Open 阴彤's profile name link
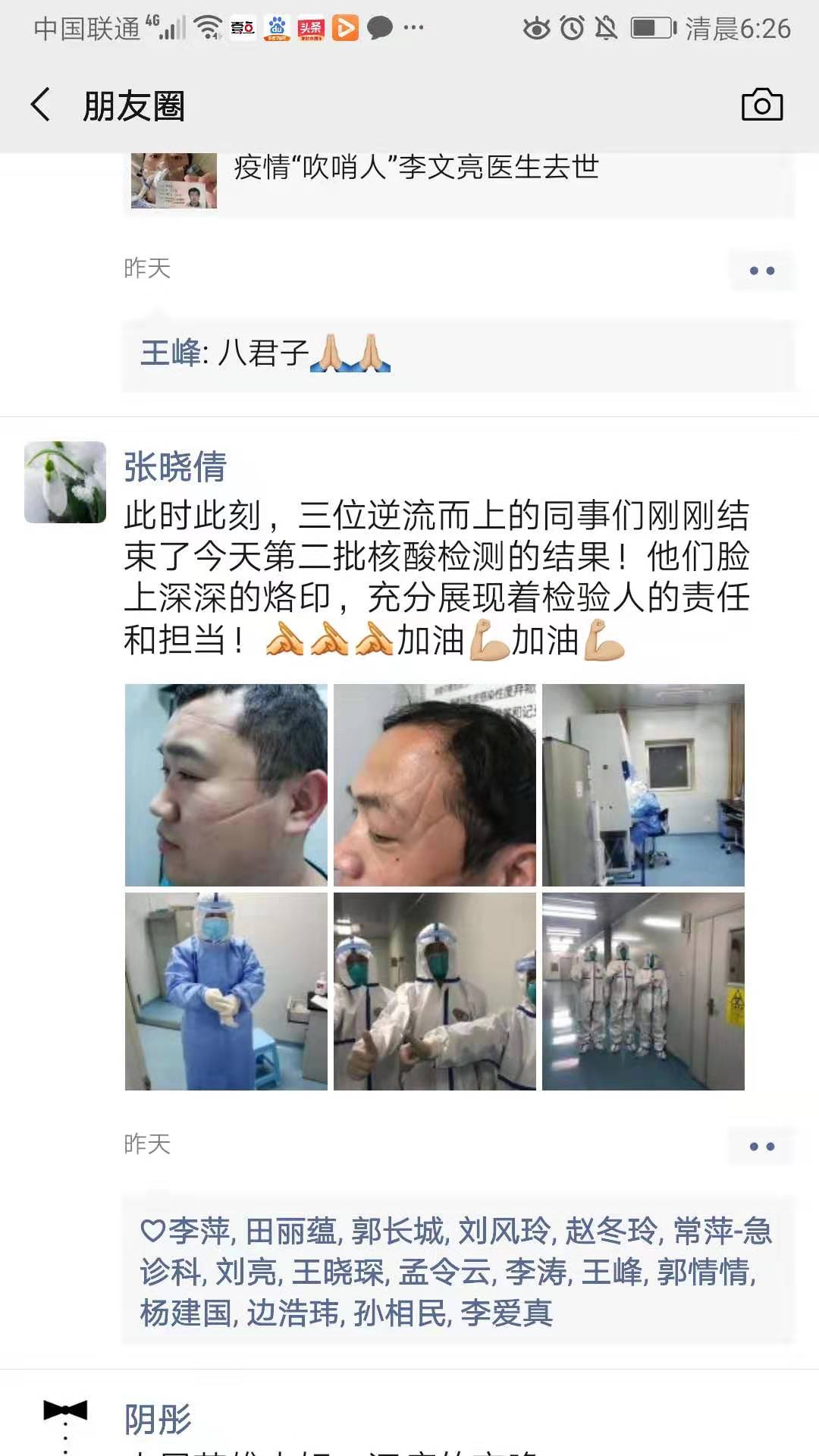This screenshot has height=1456, width=819. tap(158, 1419)
